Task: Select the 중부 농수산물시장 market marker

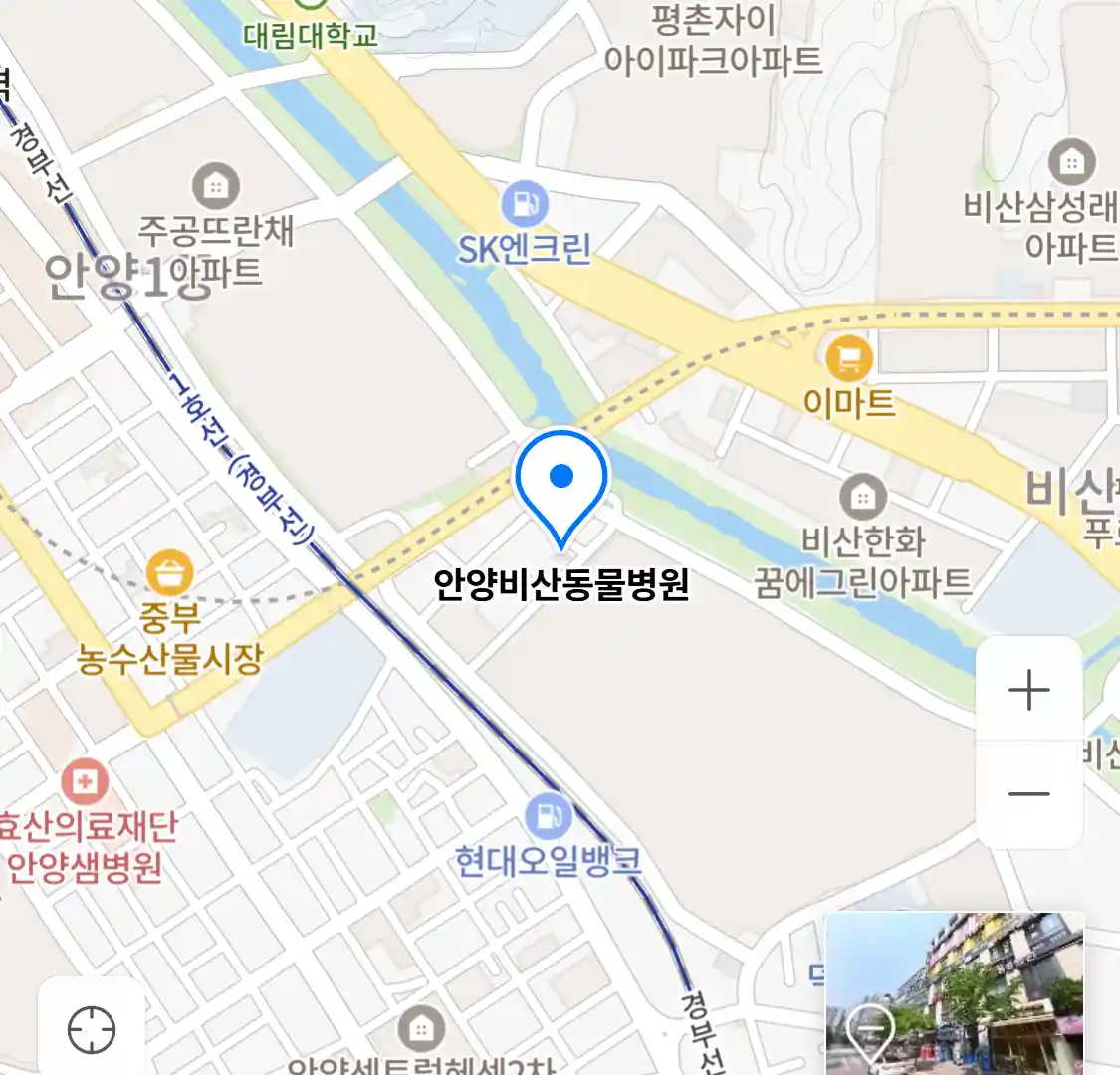Action: (169, 573)
